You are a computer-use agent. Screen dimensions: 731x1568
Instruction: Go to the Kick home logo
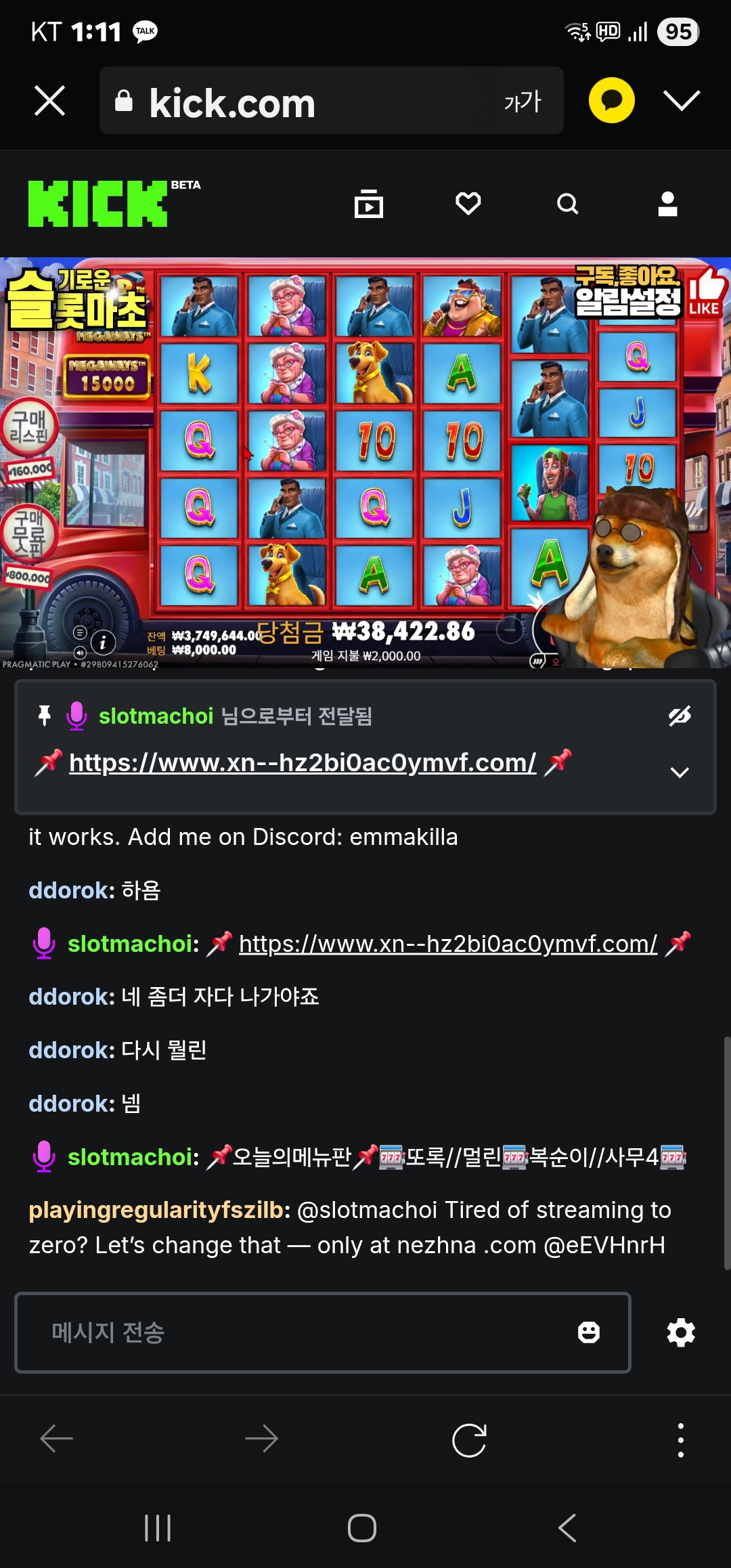pyautogui.click(x=98, y=203)
